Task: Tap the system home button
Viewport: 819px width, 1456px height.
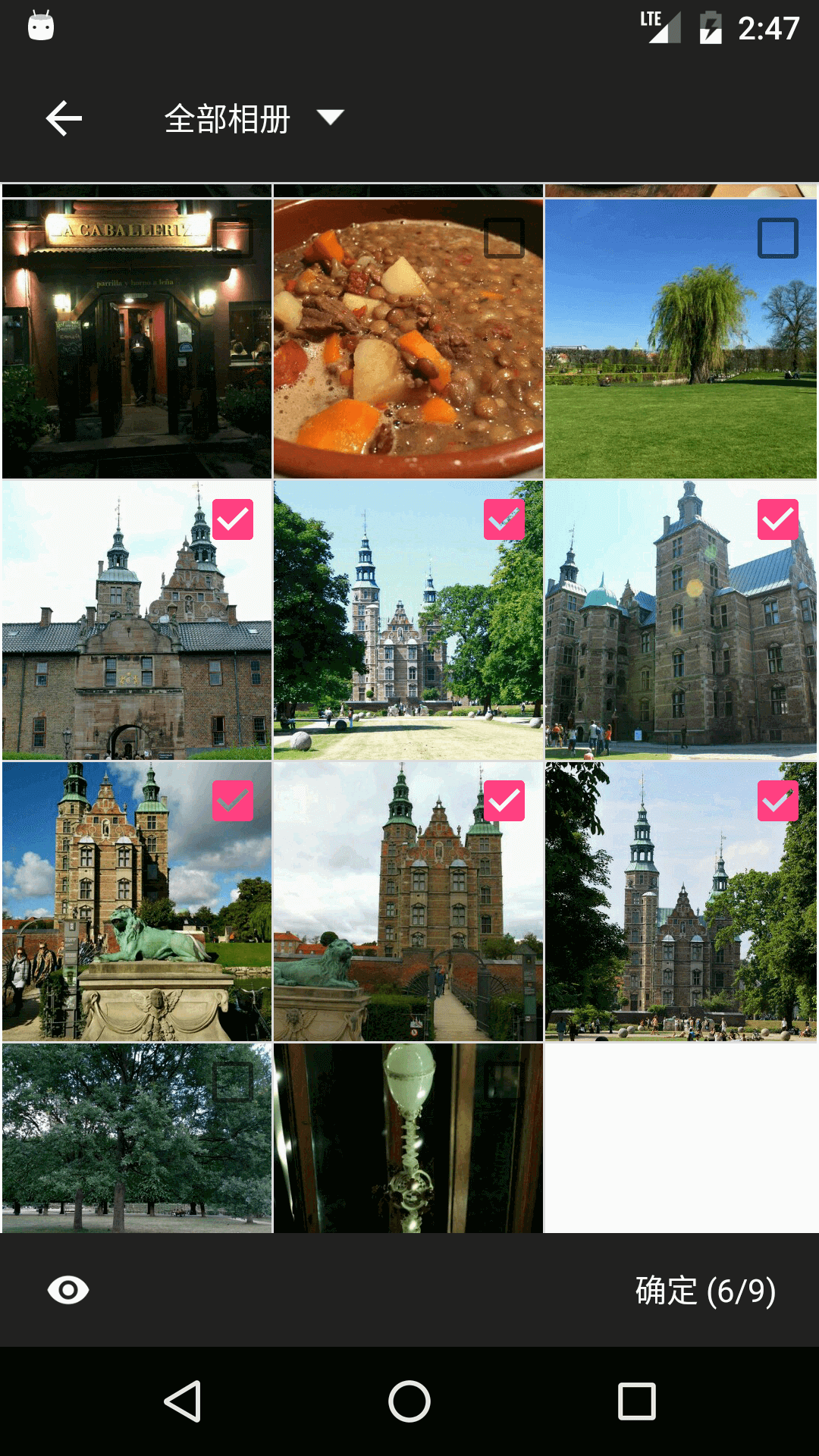Action: pos(409,1401)
